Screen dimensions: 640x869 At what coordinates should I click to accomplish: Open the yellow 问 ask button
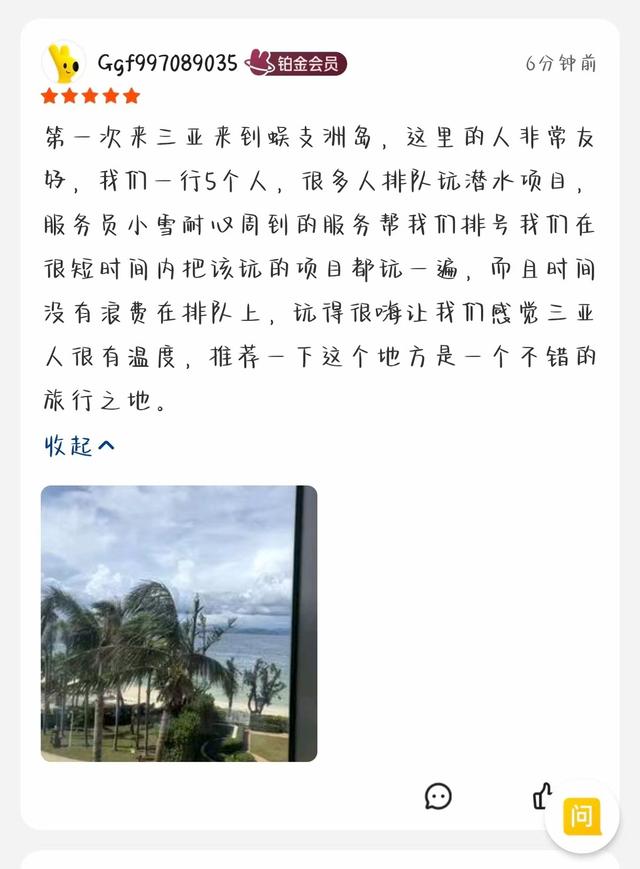pyautogui.click(x=581, y=816)
